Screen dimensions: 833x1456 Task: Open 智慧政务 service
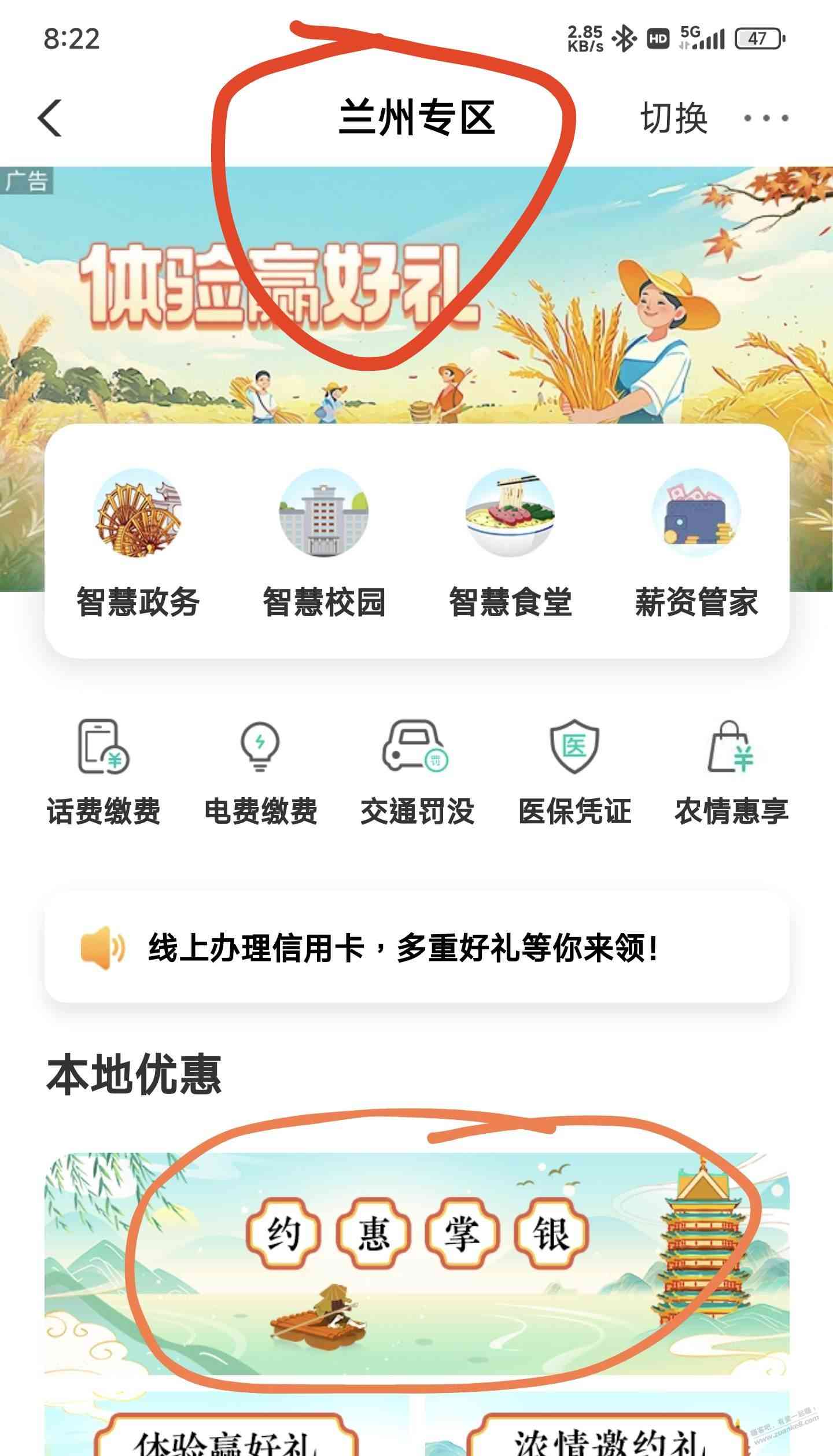pyautogui.click(x=138, y=544)
